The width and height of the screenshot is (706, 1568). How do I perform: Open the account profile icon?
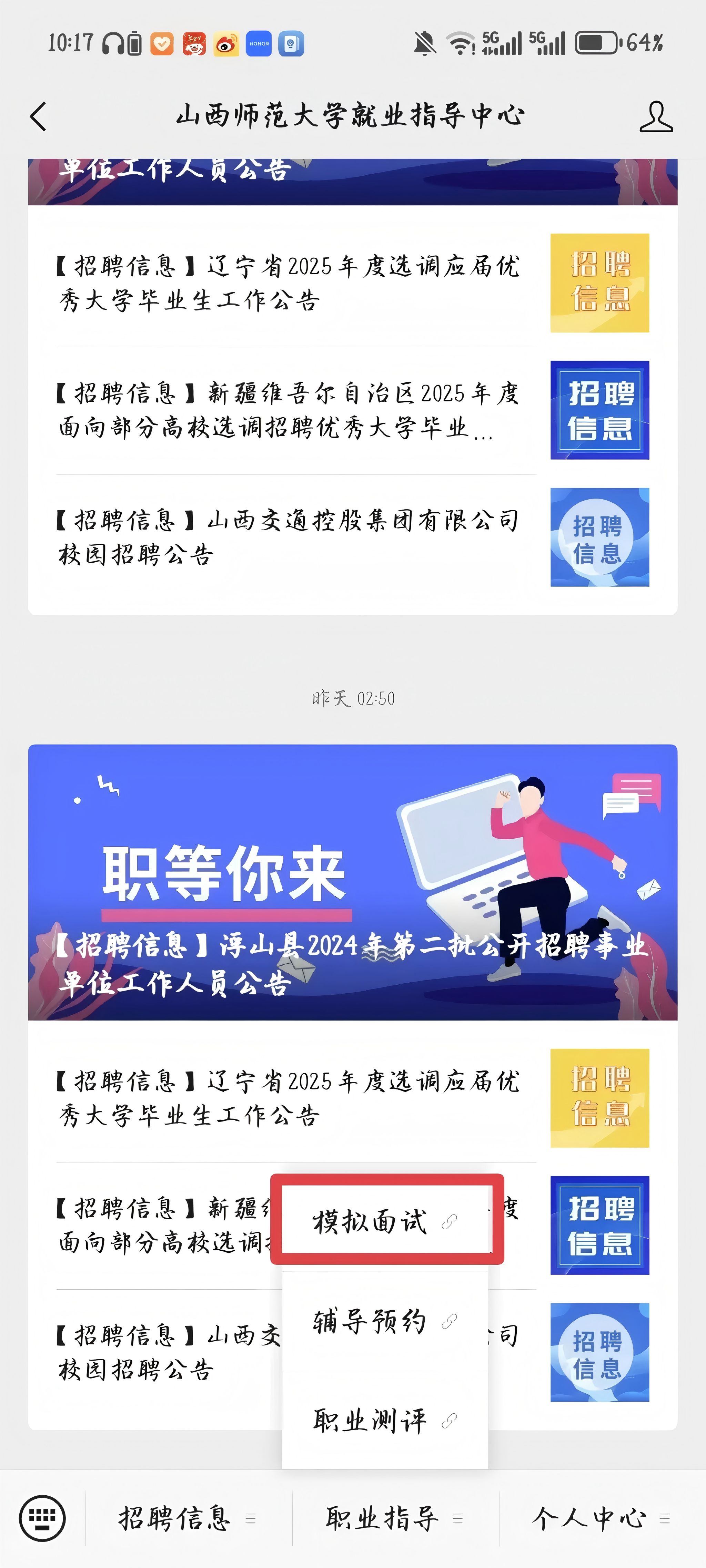coord(656,116)
